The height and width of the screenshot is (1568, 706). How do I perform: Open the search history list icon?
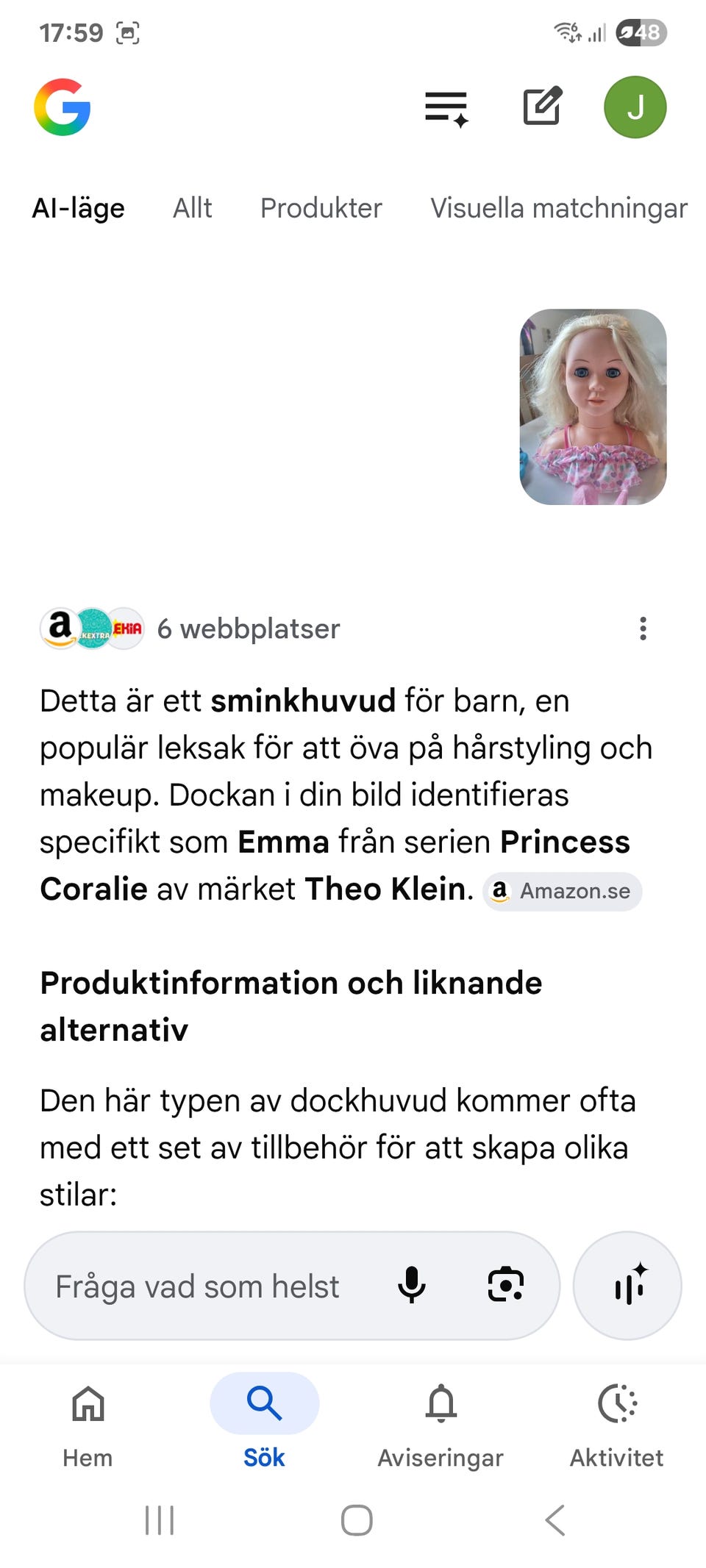444,107
